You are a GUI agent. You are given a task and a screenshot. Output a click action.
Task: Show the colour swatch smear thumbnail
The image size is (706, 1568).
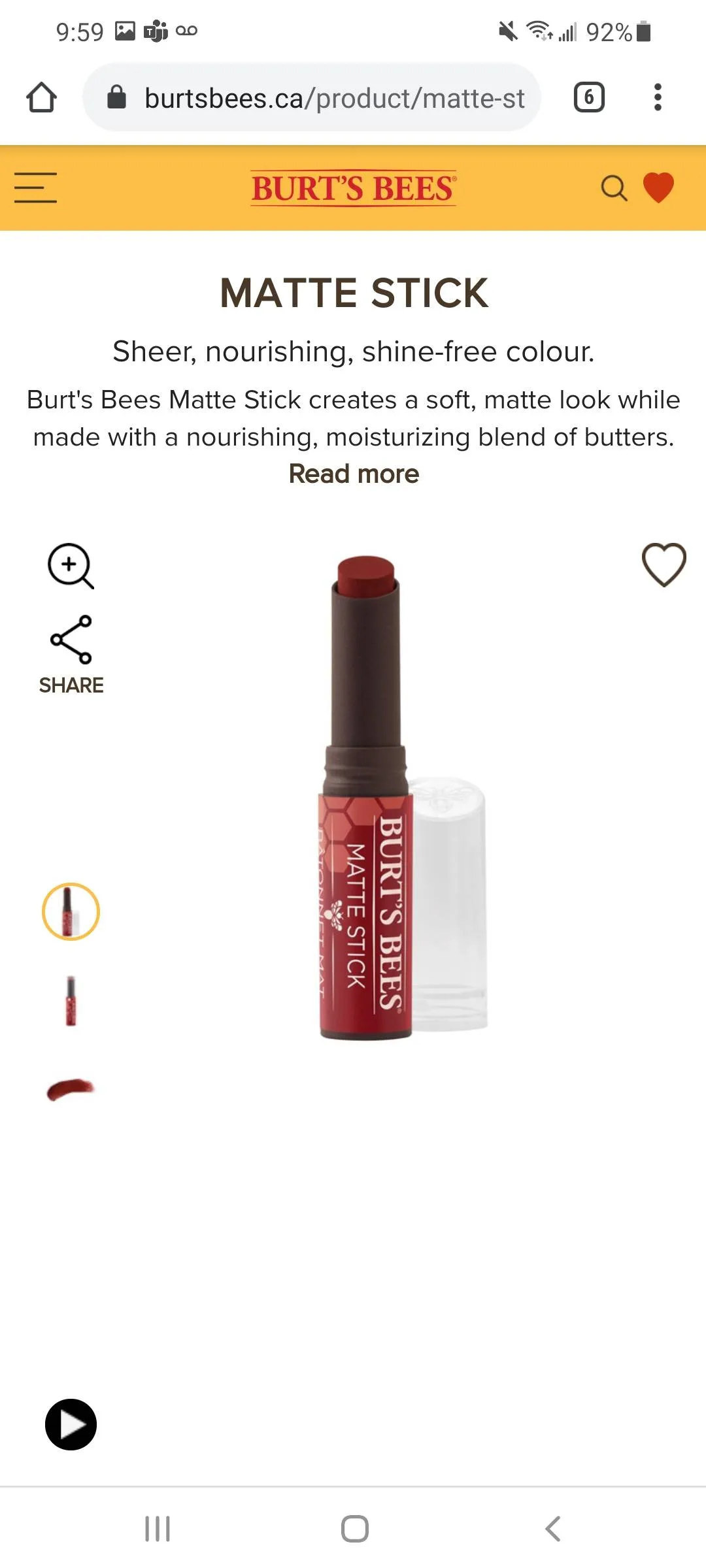click(x=71, y=1089)
